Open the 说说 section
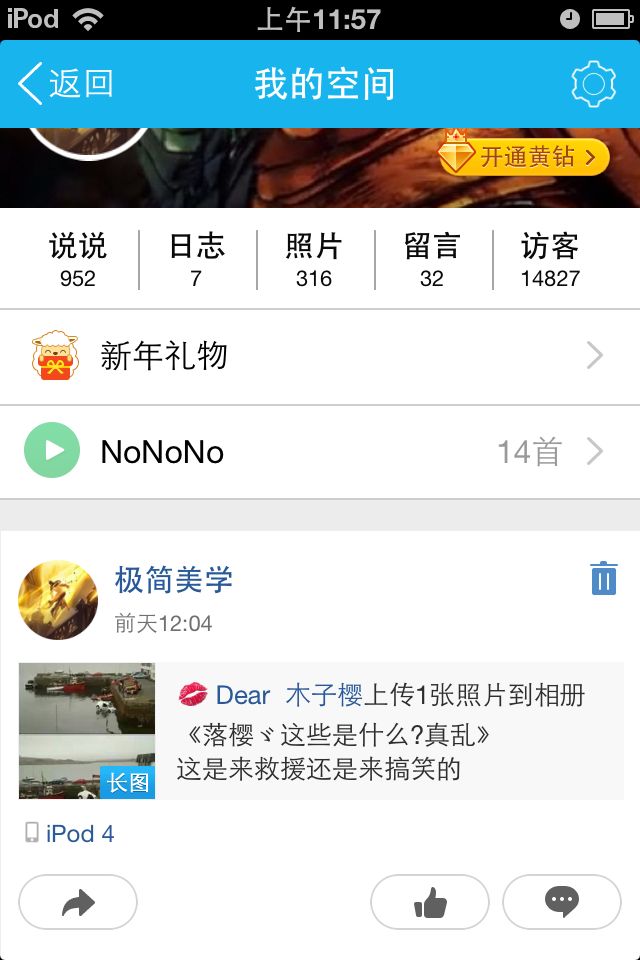640x960 pixels. [78, 260]
